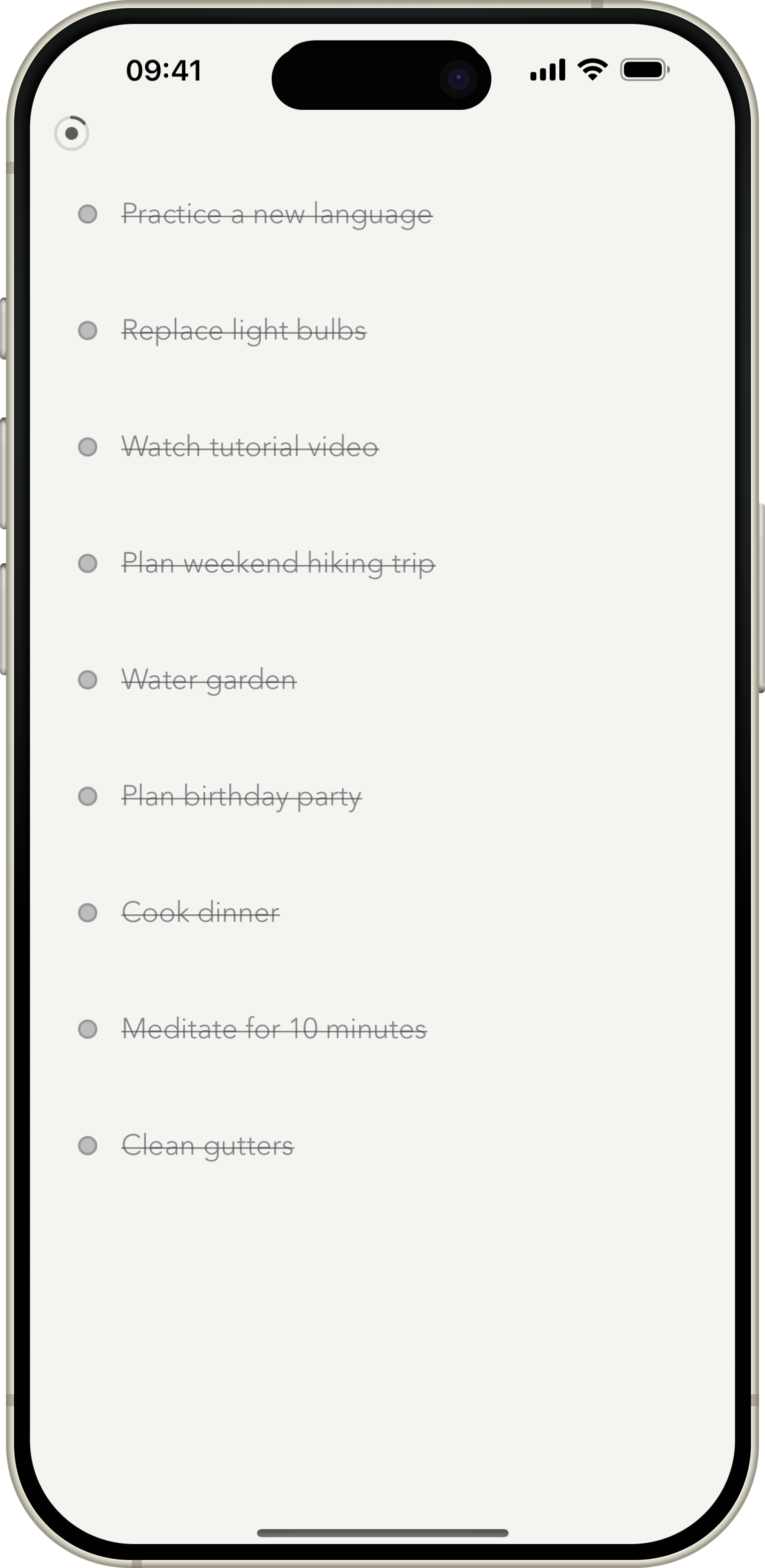Restore the "Water garden" task

[88, 680]
